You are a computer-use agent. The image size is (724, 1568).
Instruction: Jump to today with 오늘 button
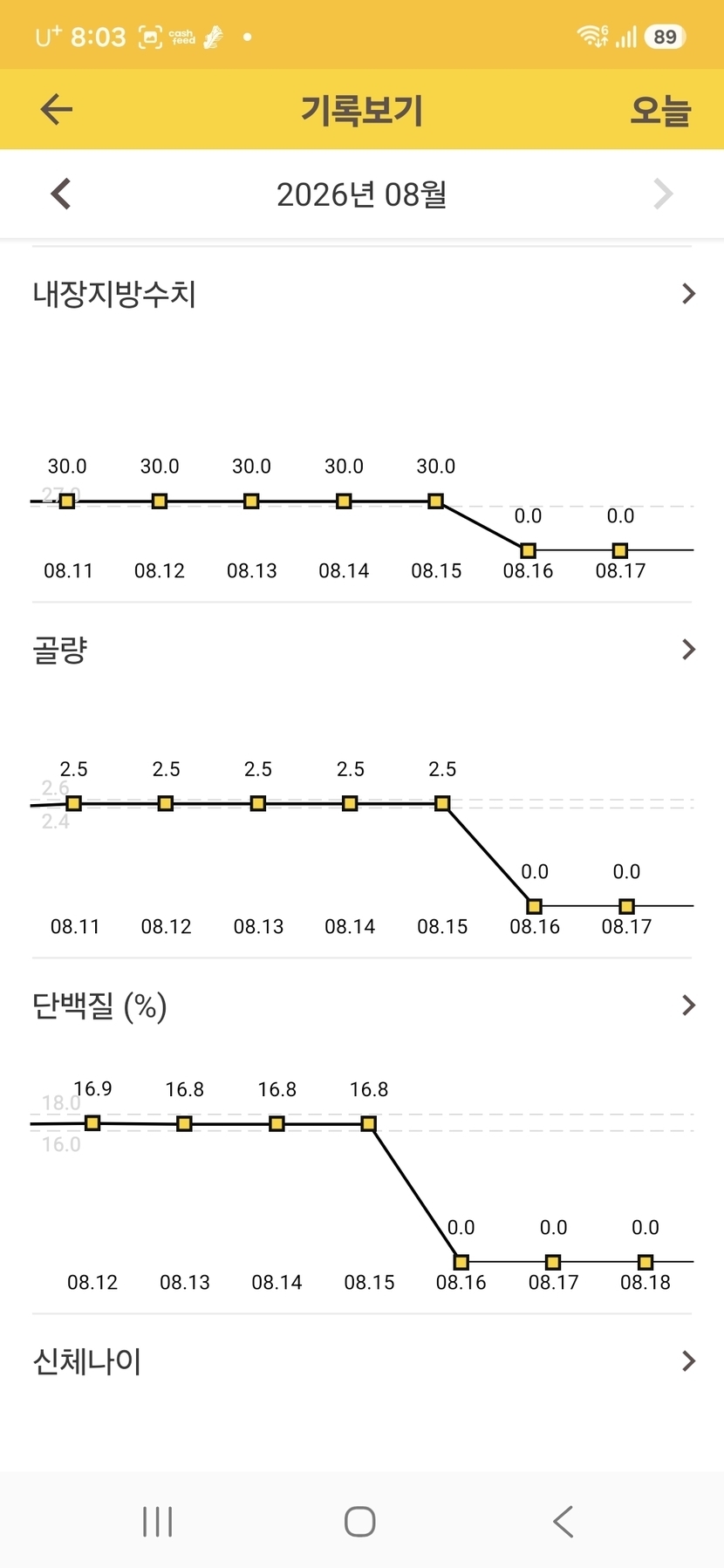point(660,111)
